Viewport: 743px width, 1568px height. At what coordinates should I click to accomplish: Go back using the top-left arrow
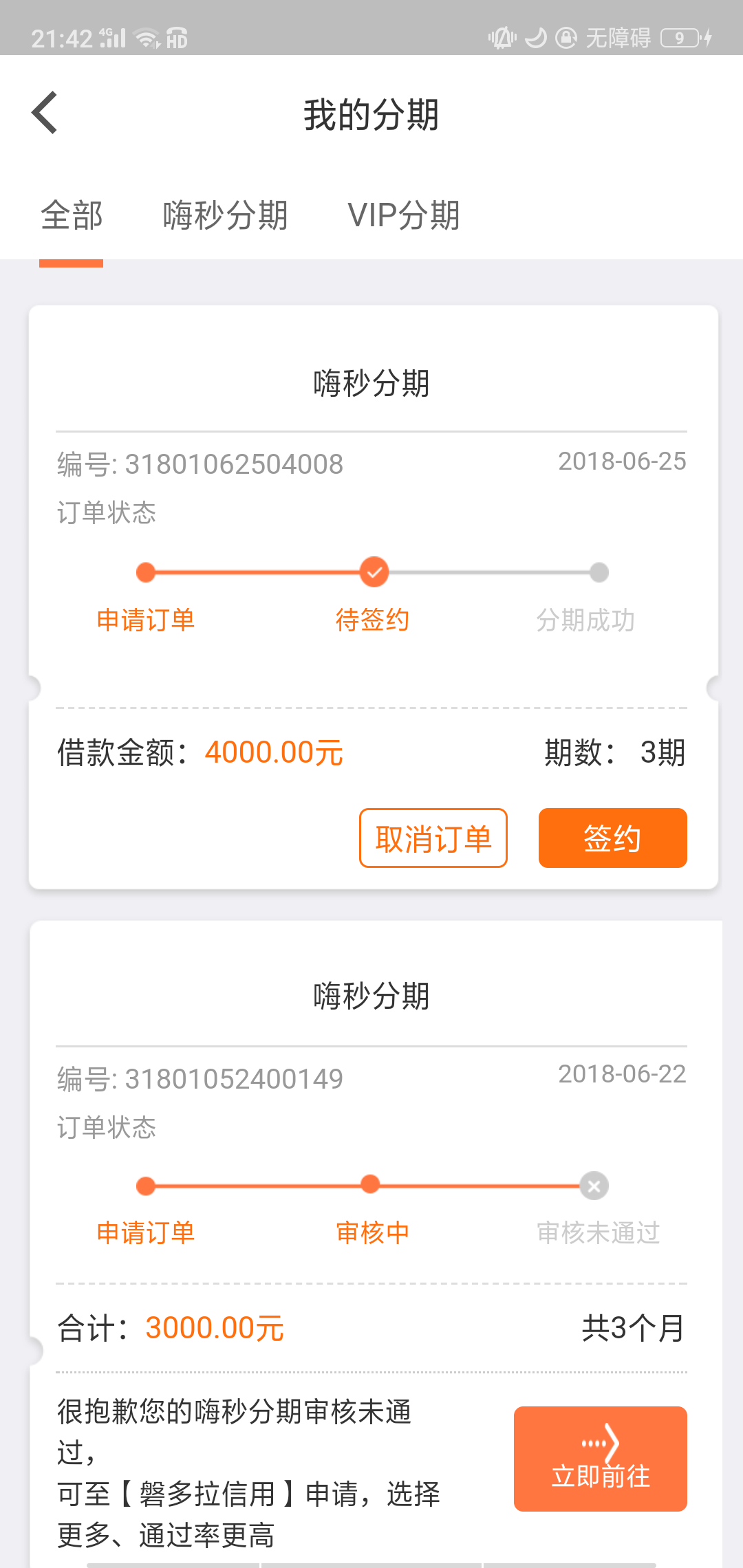45,113
